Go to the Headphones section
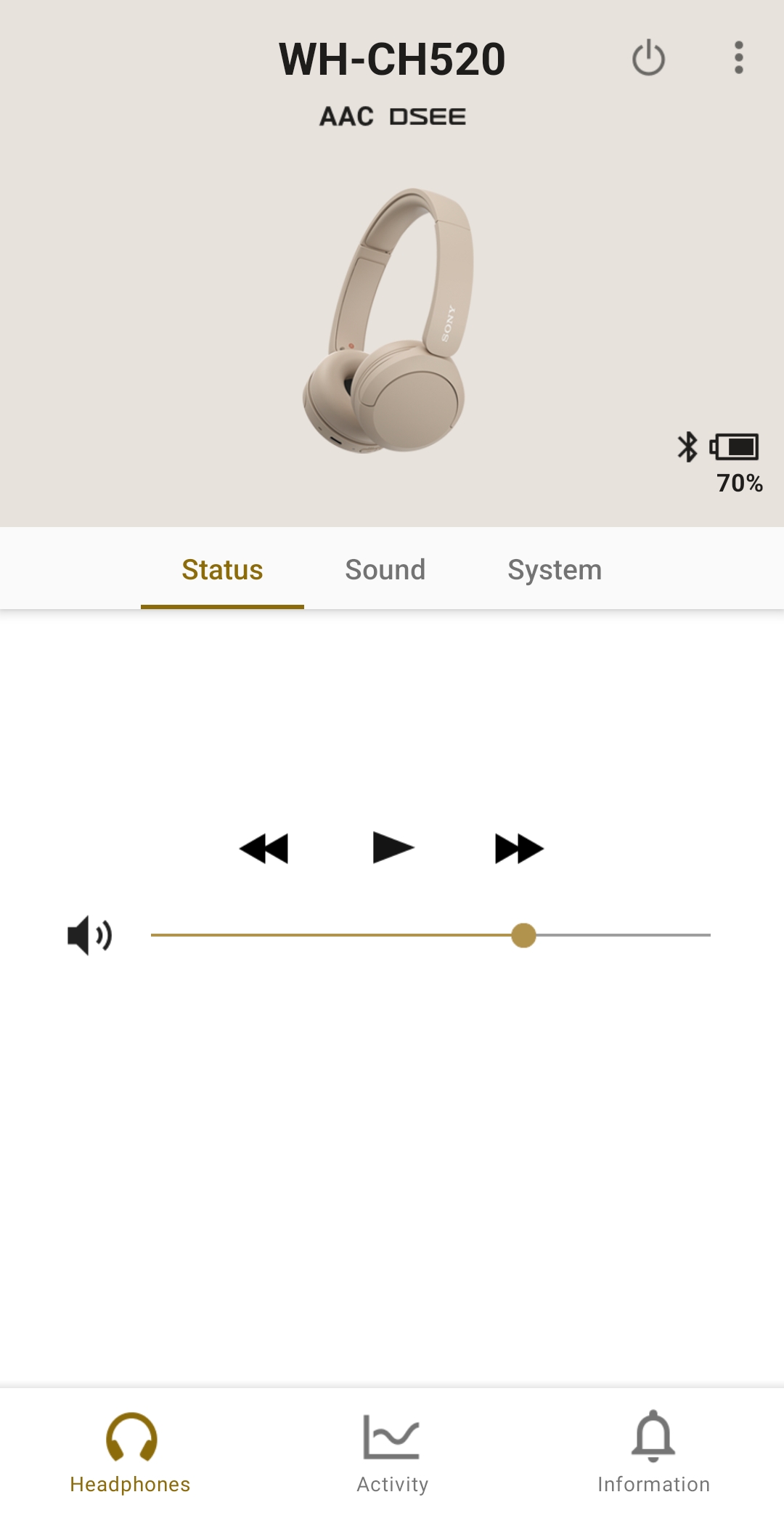This screenshot has height=1529, width=784. 131,1453
